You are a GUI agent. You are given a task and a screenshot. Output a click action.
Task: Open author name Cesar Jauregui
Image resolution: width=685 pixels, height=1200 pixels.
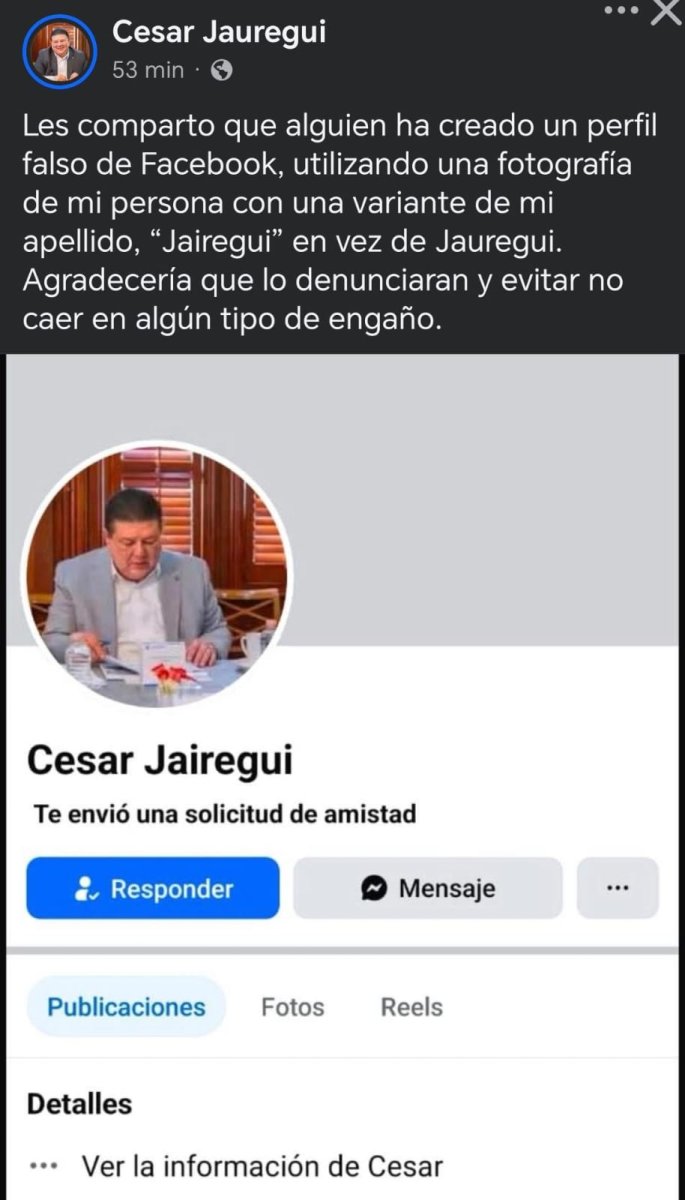click(x=218, y=33)
